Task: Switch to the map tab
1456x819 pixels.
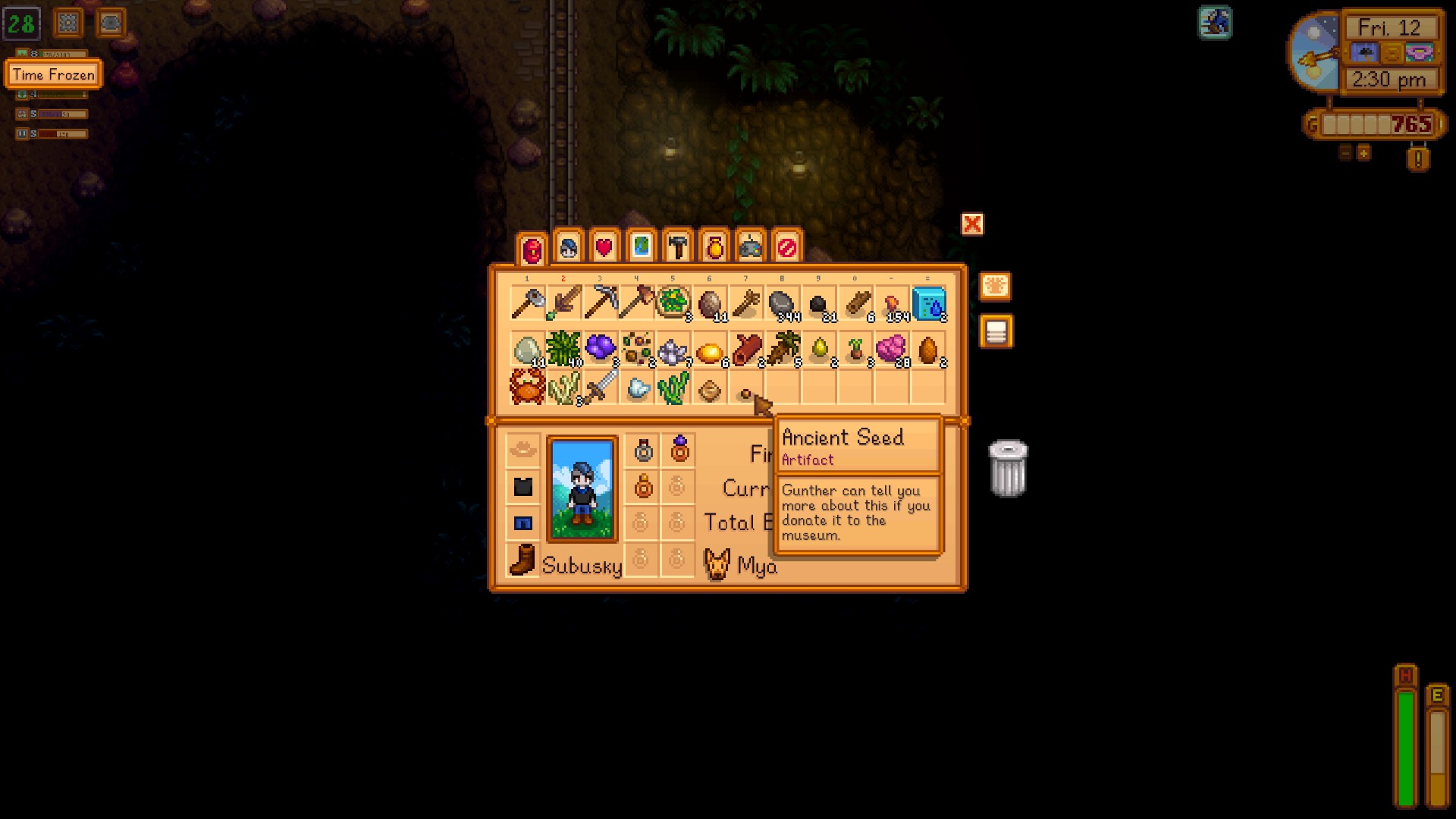Action: tap(641, 247)
